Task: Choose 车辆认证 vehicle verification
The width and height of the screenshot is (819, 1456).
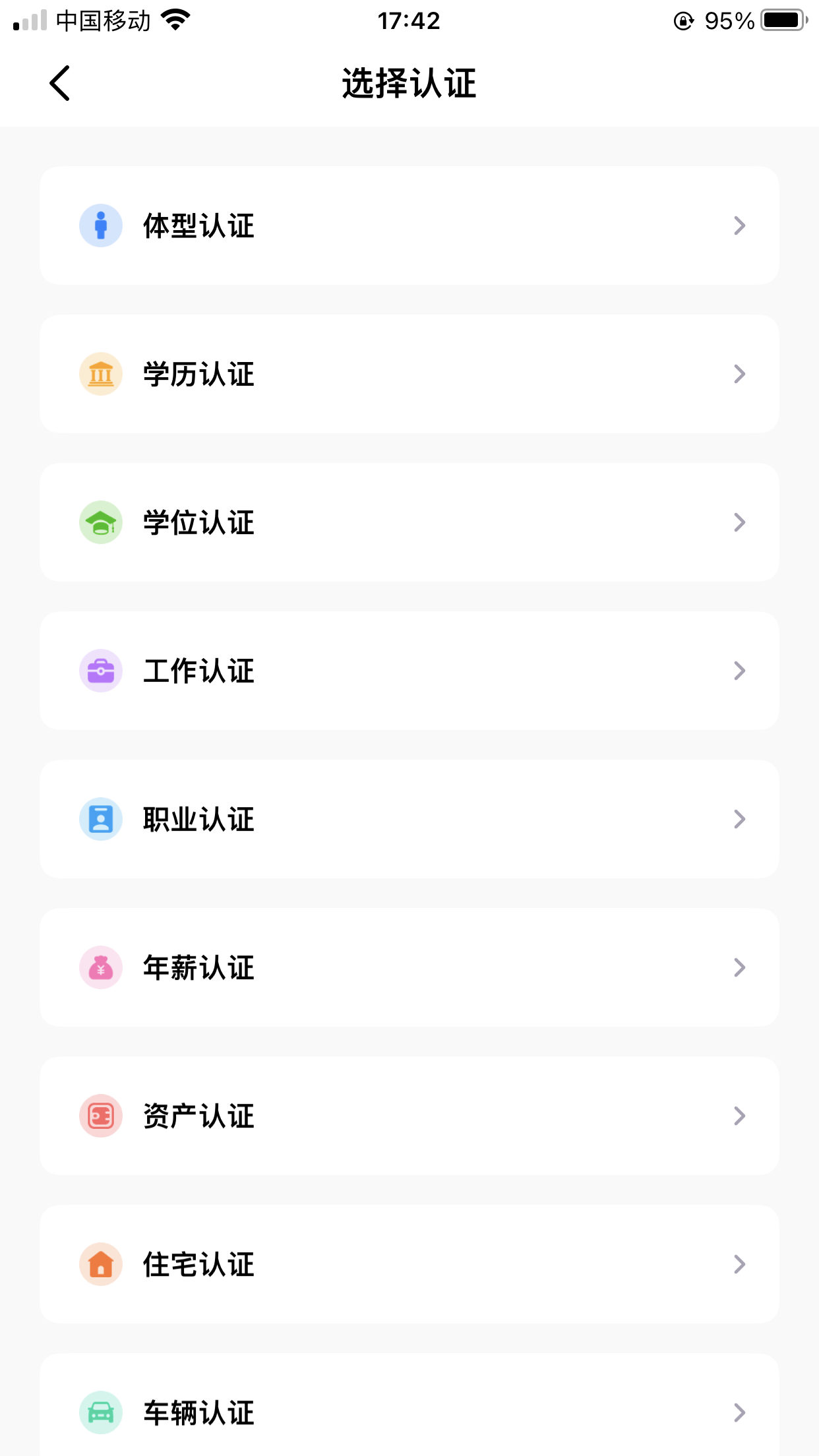Action: coord(409,1405)
